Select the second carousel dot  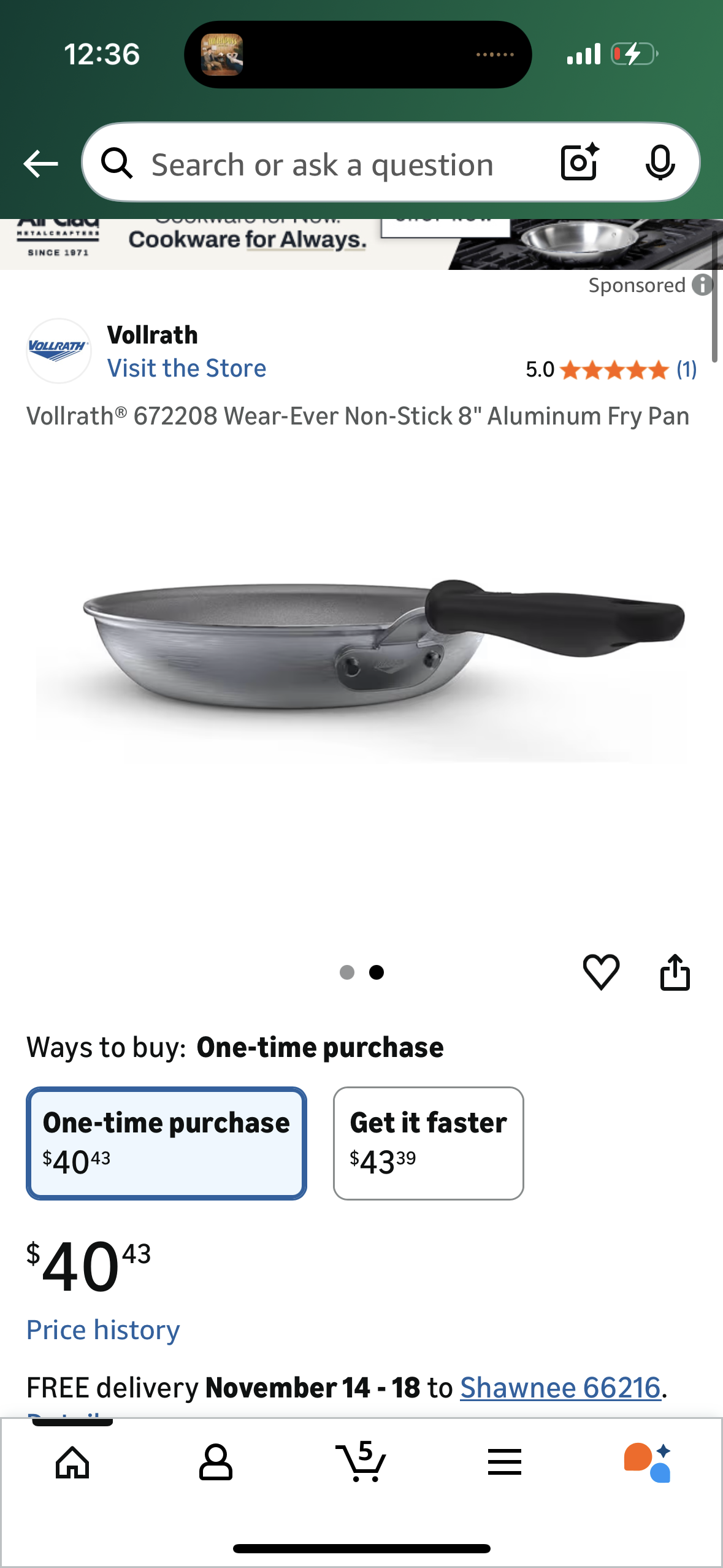[375, 973]
